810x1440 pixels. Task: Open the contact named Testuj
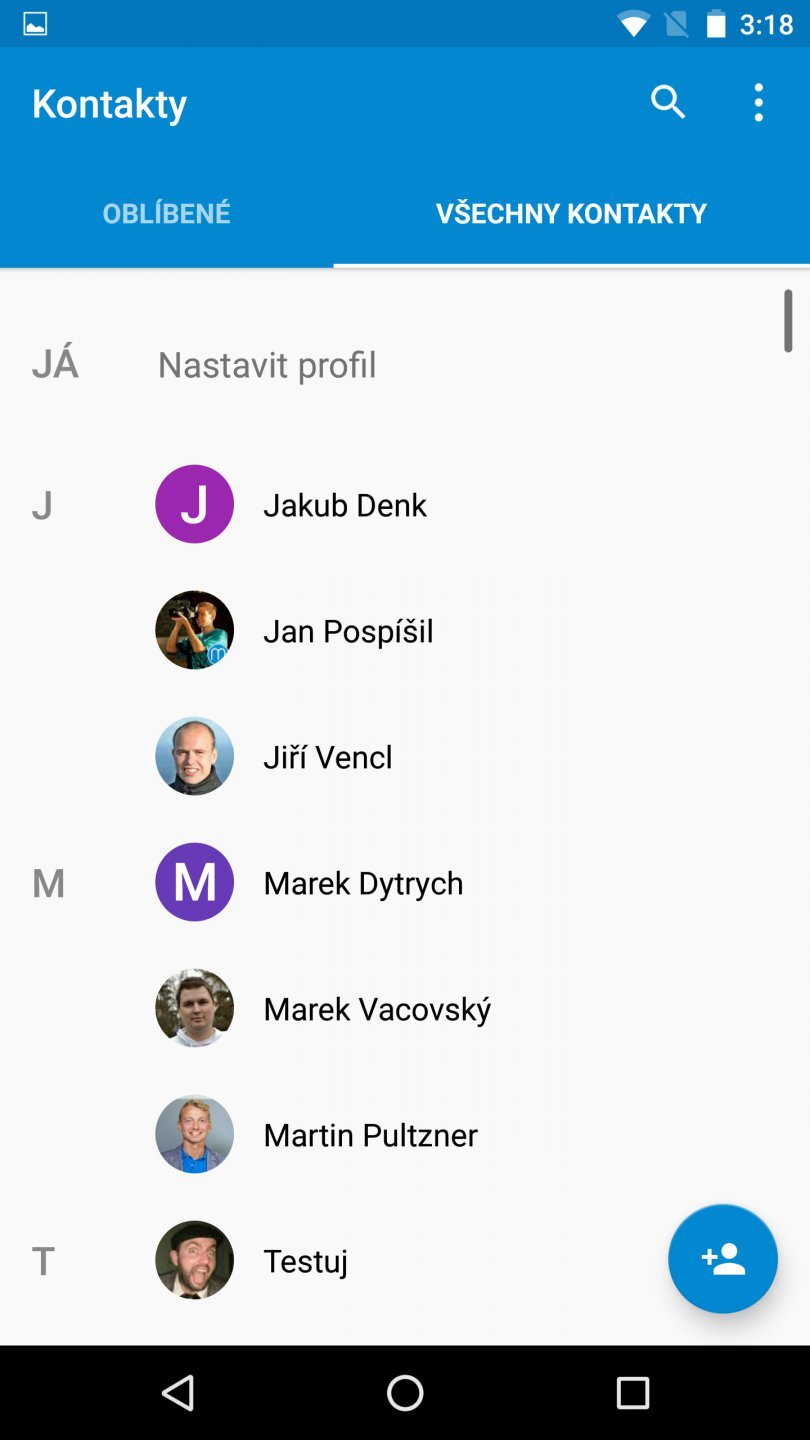[x=305, y=1260]
